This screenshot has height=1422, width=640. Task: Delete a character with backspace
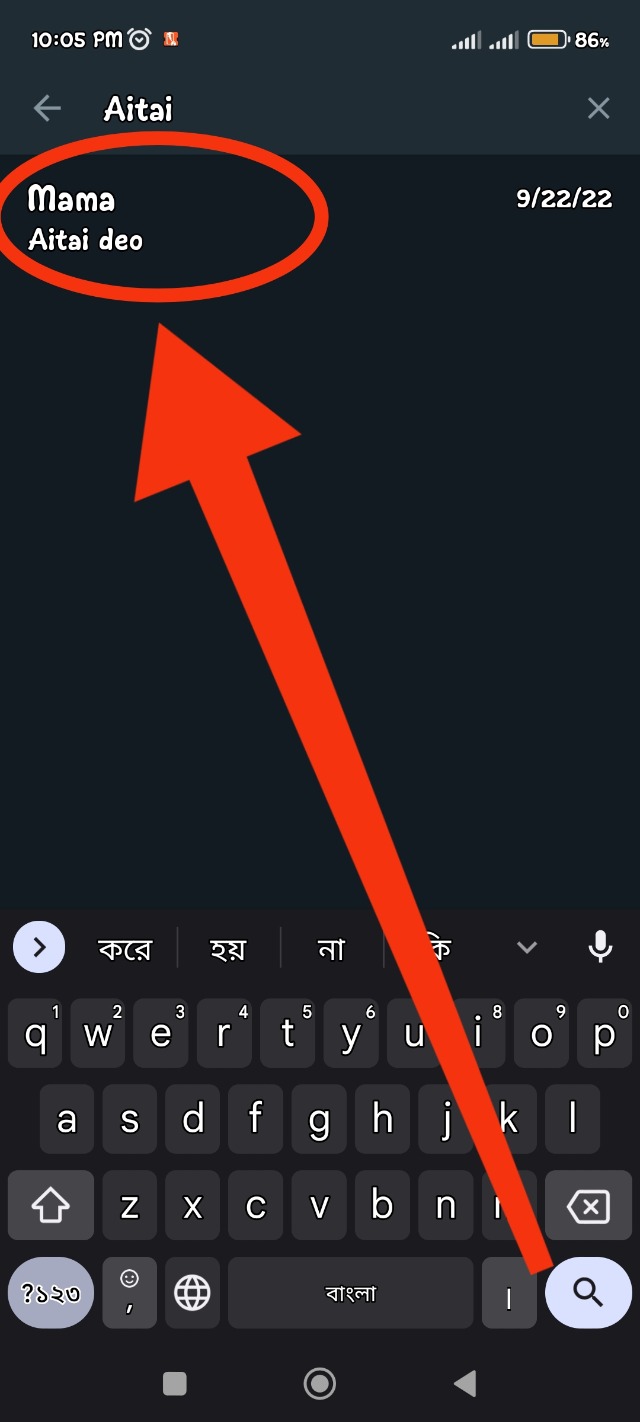588,1207
